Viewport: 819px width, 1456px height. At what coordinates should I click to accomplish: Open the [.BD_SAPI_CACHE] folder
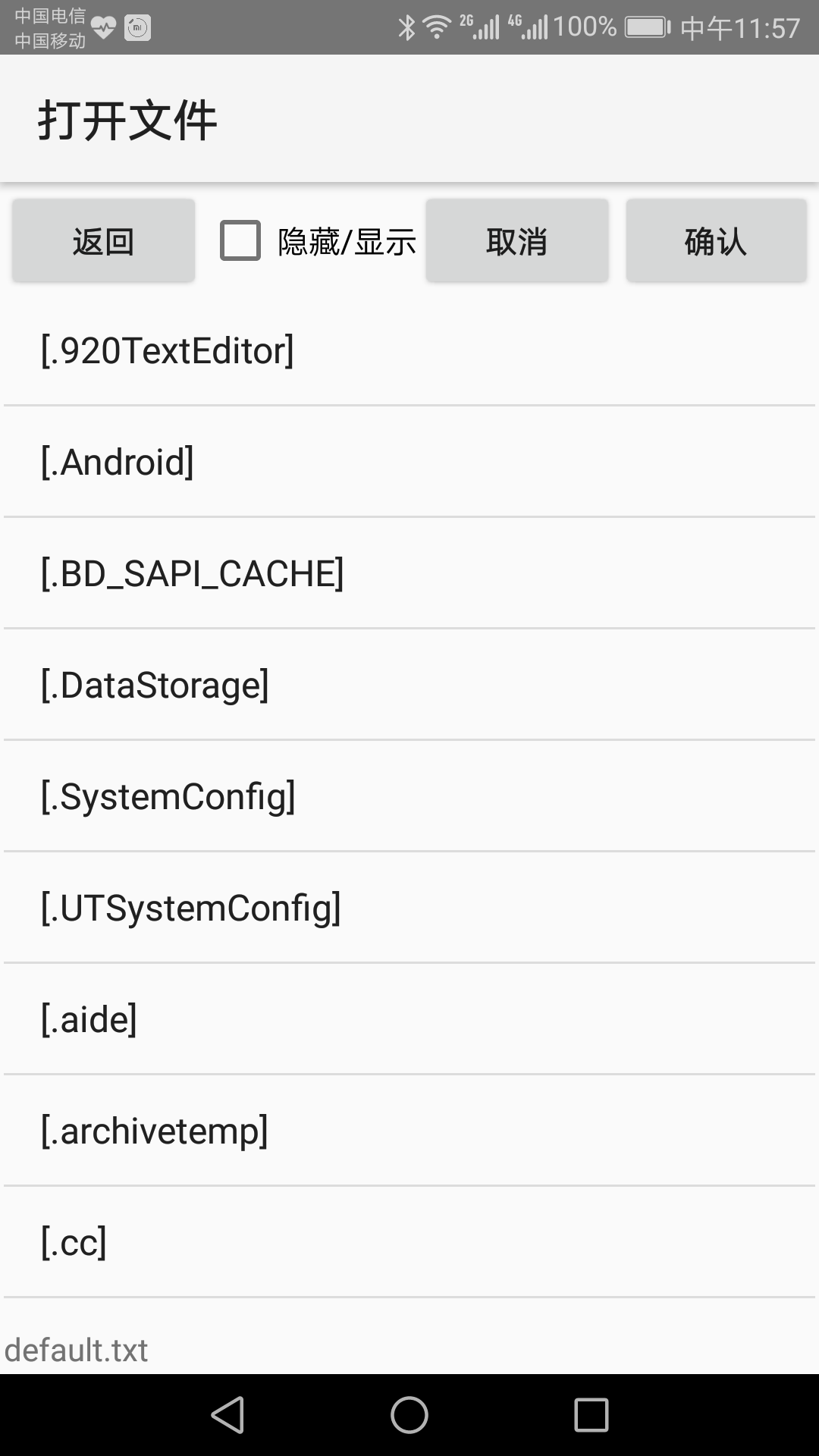[x=409, y=573]
